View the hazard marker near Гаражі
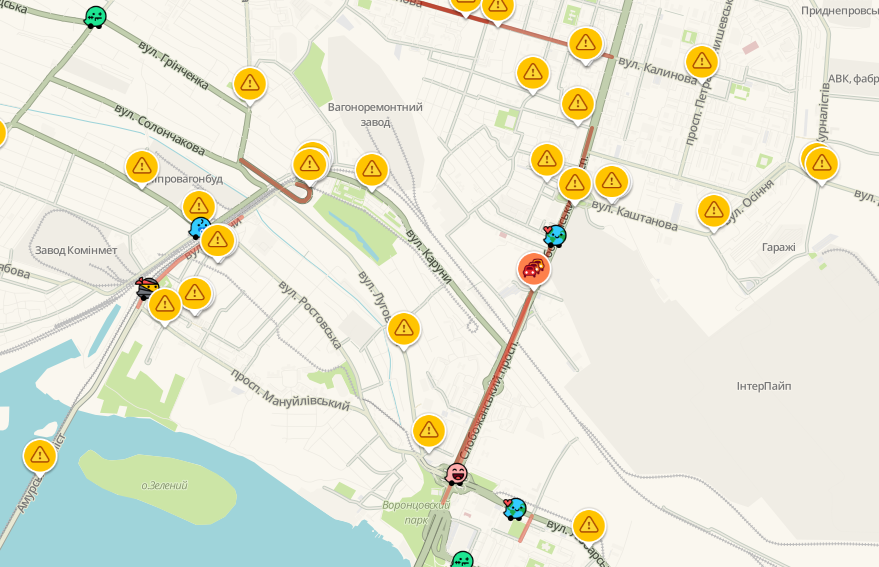The width and height of the screenshot is (879, 567). (x=713, y=210)
